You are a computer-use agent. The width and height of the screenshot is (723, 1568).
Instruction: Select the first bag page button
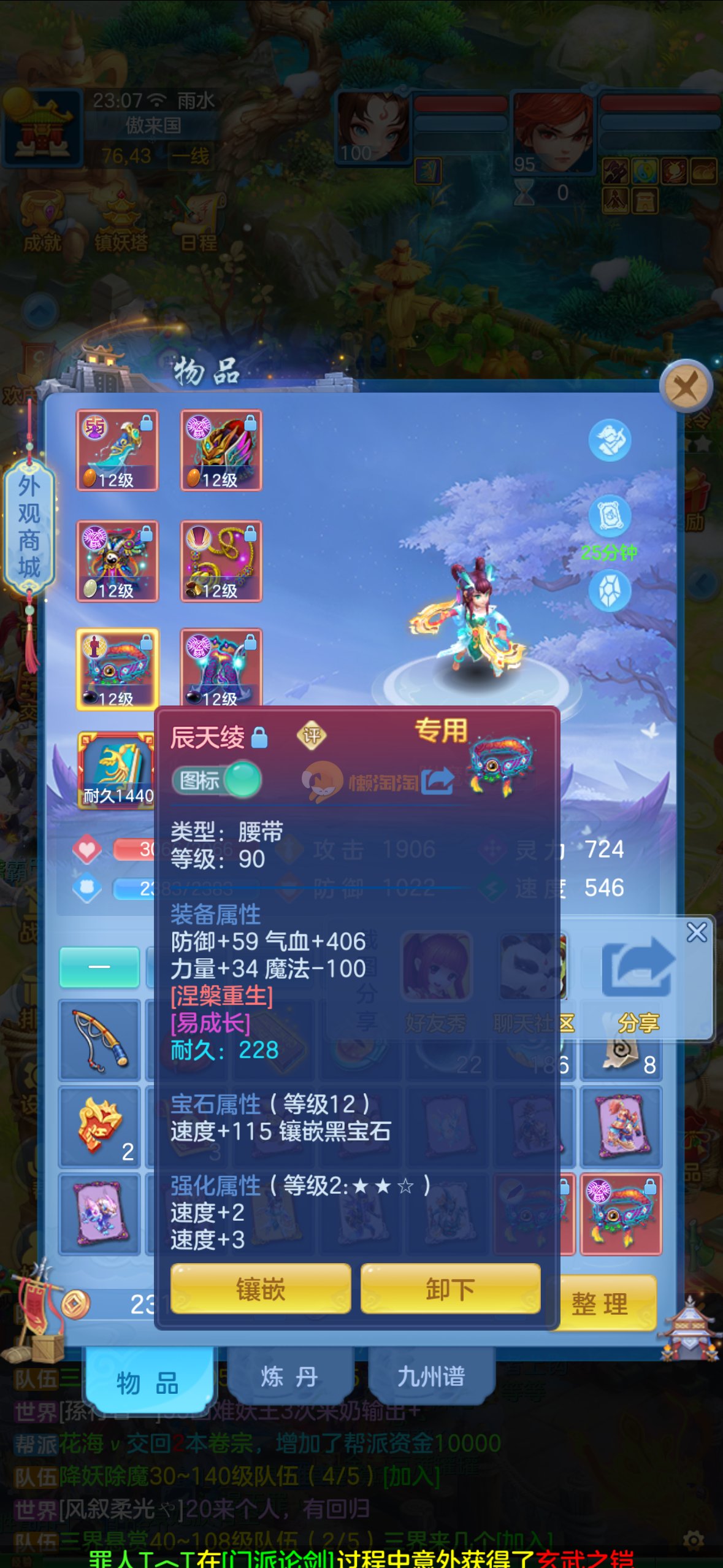[99, 967]
